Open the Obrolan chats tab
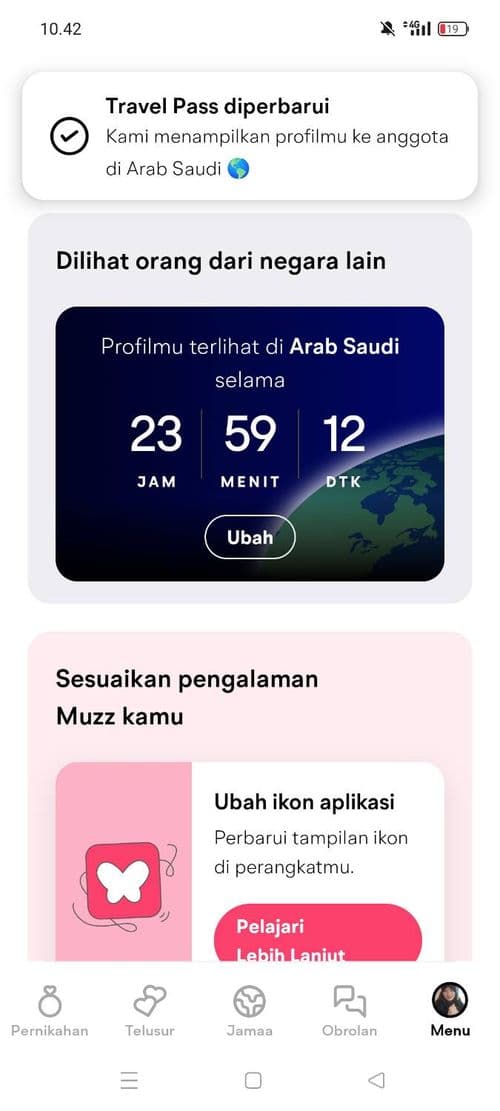The width and height of the screenshot is (500, 1111). coord(350,1010)
